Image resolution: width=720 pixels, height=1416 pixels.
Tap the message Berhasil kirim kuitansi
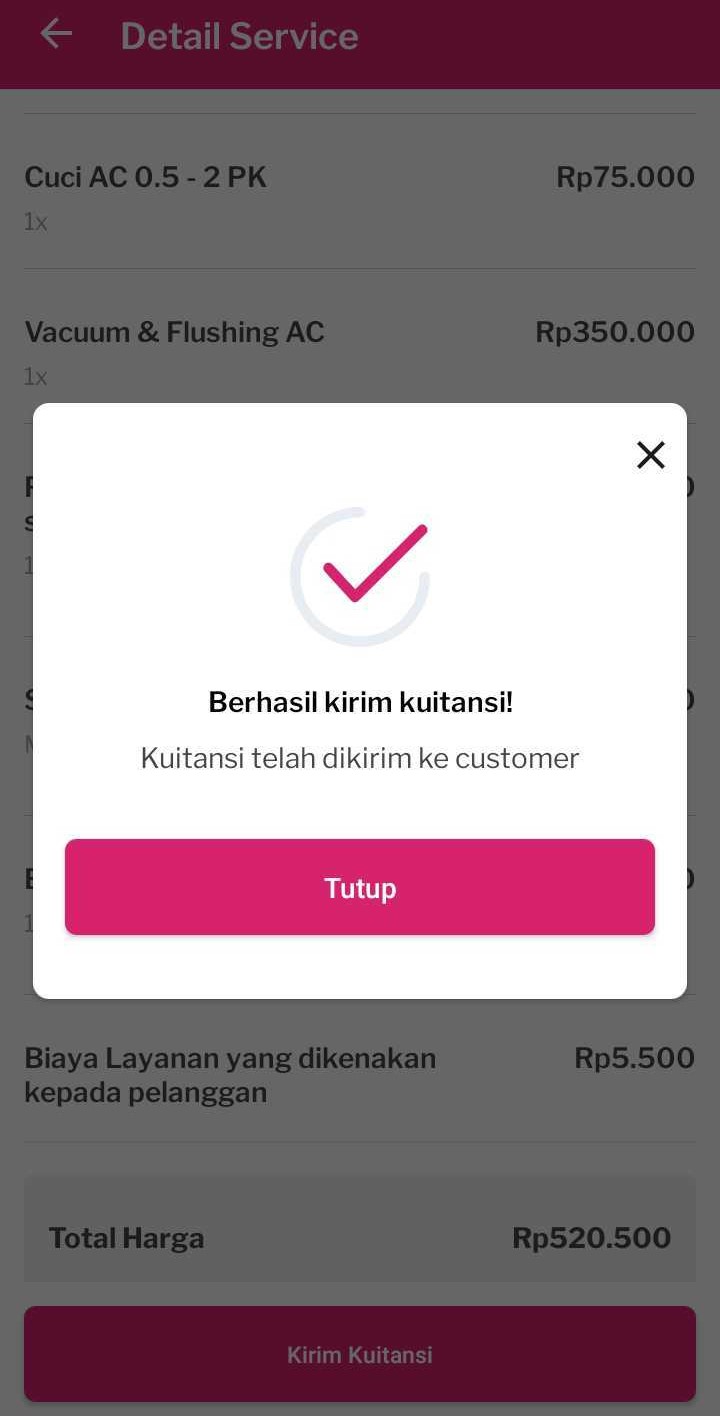coord(360,702)
